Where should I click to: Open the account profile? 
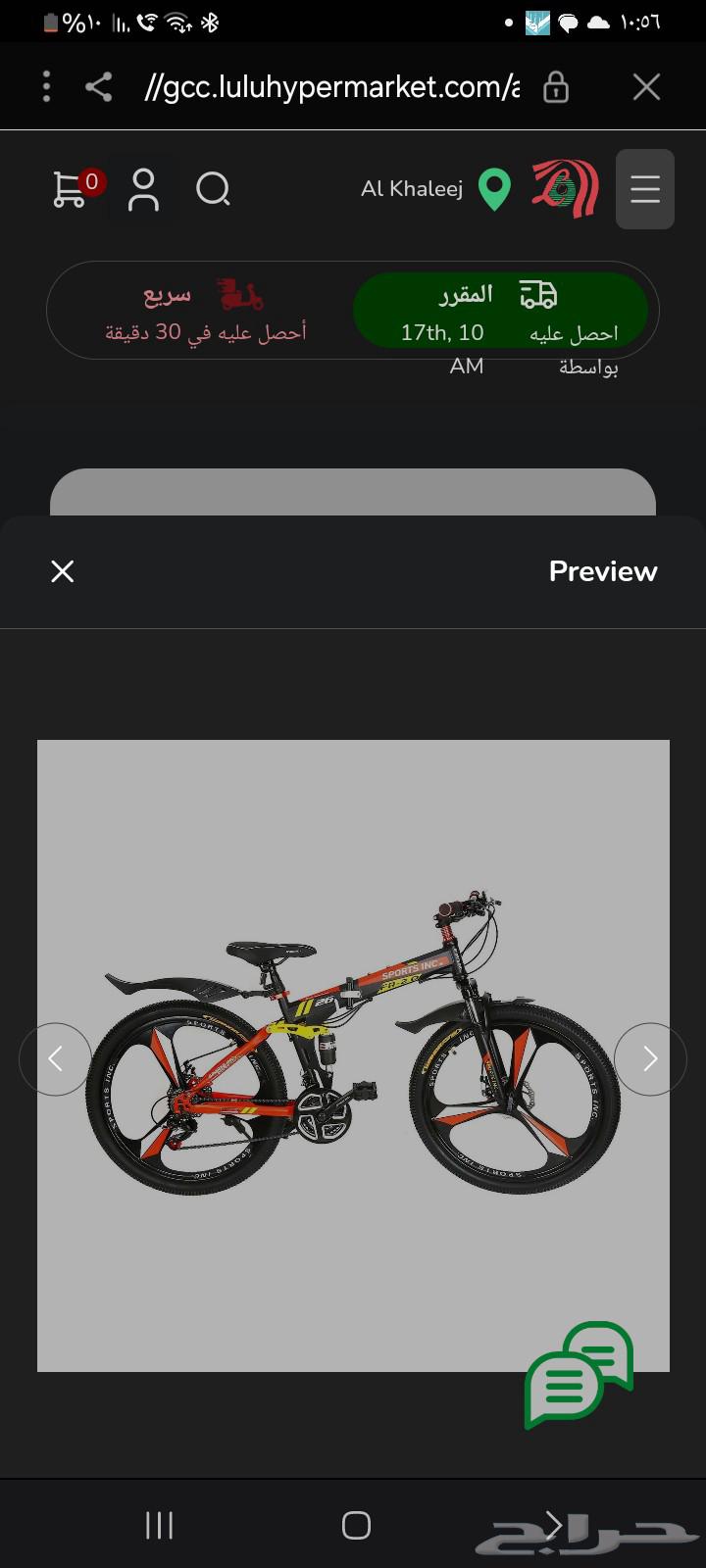point(143,189)
